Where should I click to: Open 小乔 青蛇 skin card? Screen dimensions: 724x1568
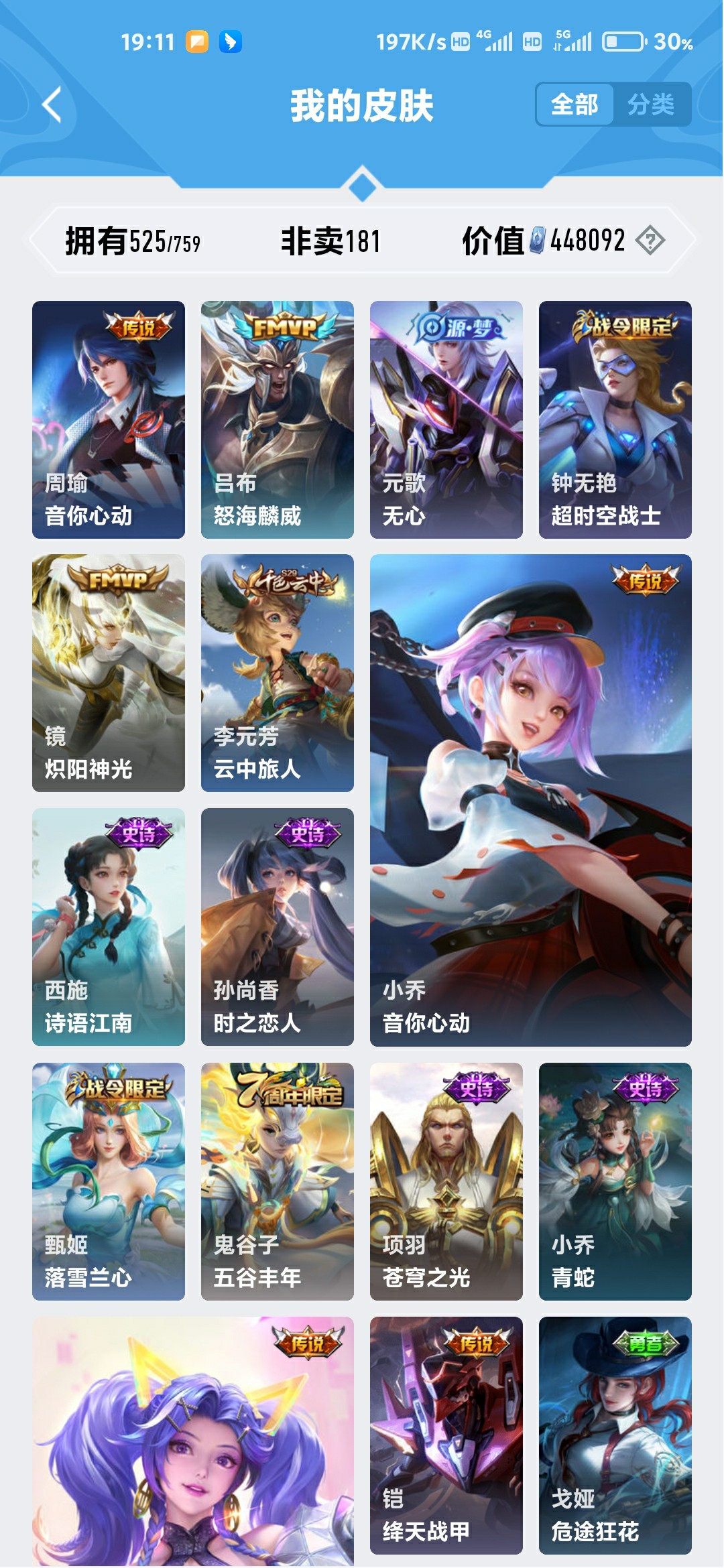(615, 1181)
